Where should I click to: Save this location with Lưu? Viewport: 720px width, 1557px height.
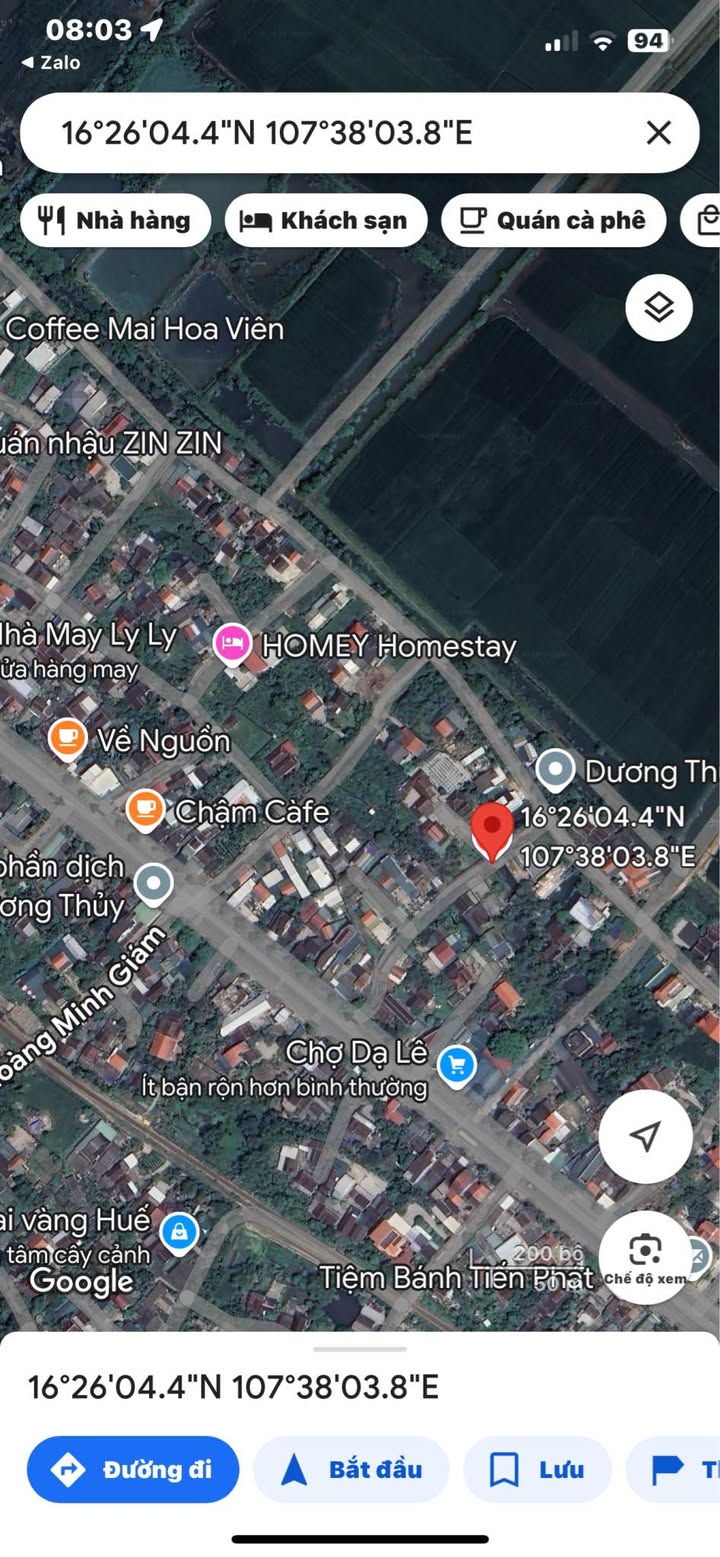[x=537, y=1469]
